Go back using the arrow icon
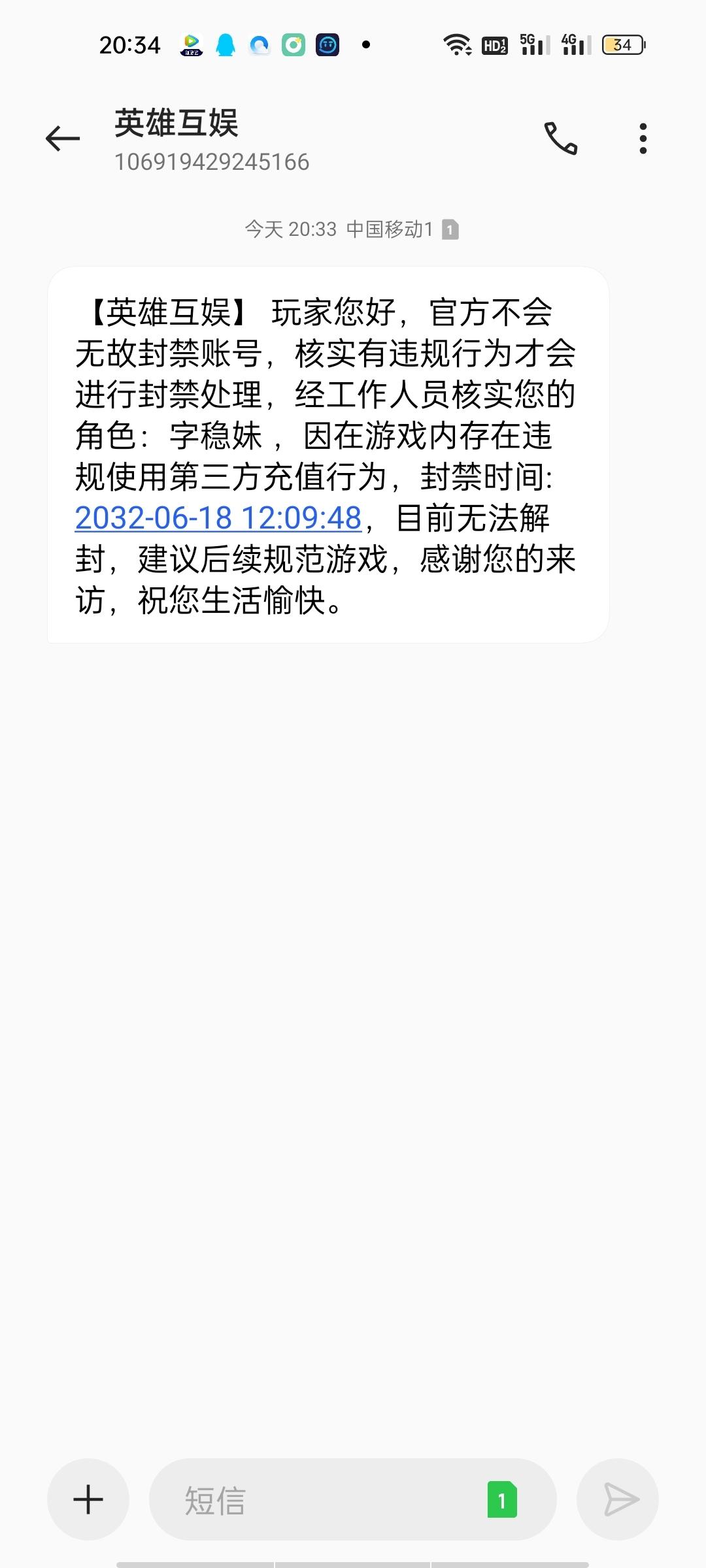 click(63, 139)
